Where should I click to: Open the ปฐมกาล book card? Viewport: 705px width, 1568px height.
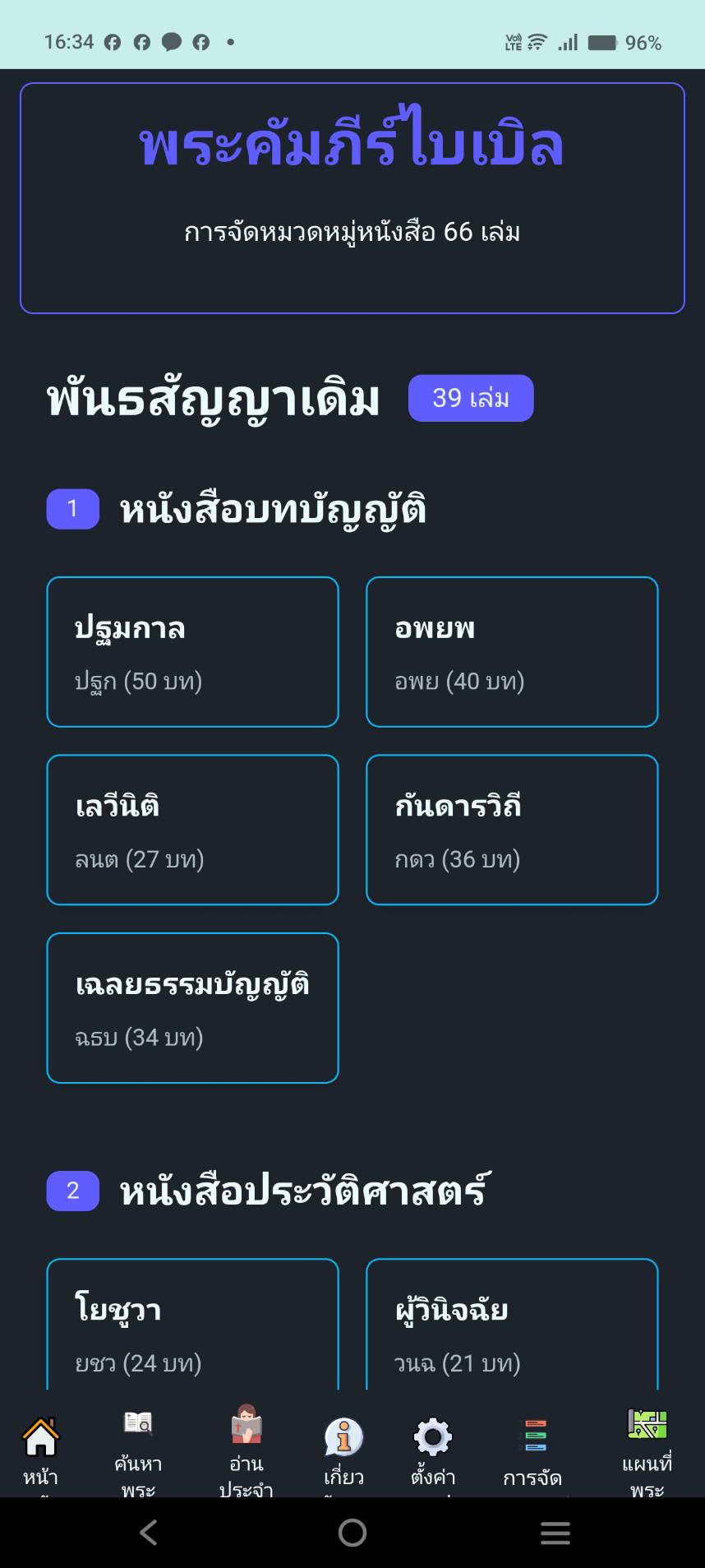point(192,652)
